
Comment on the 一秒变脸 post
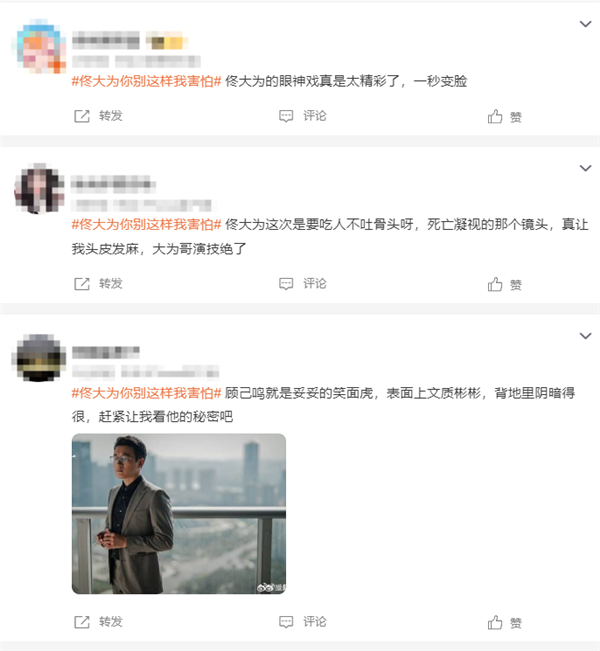click(x=303, y=116)
